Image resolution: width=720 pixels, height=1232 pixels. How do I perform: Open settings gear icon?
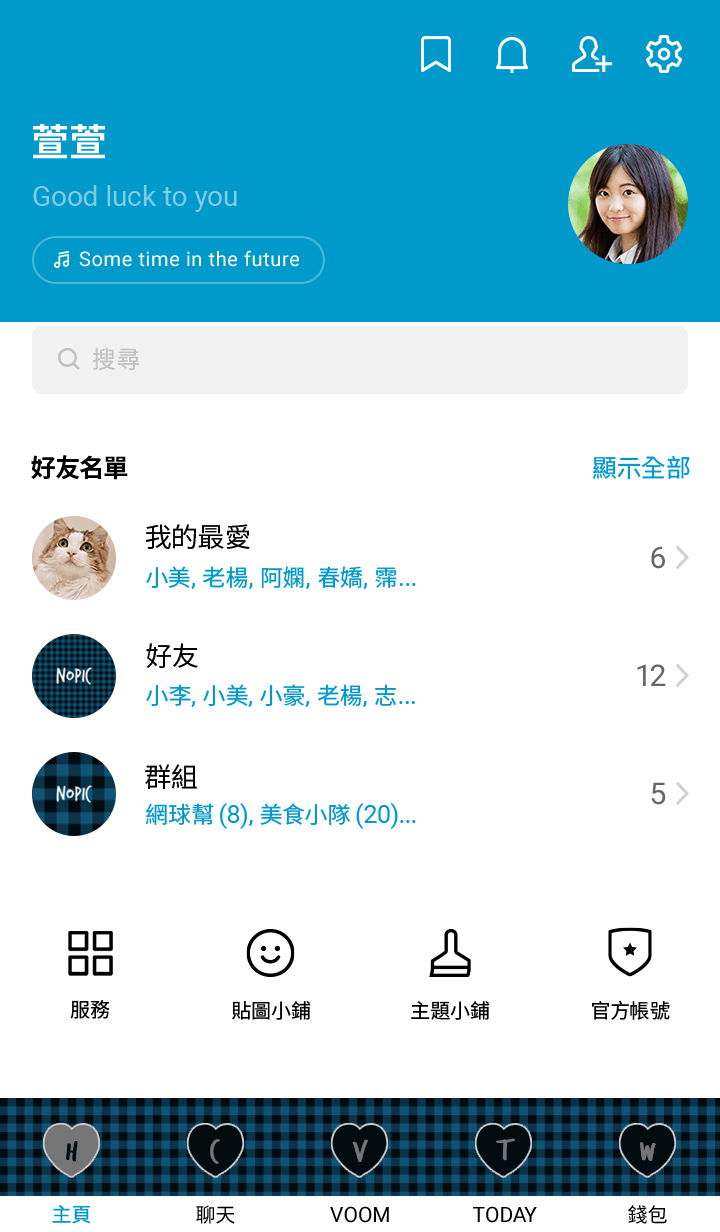click(x=664, y=55)
